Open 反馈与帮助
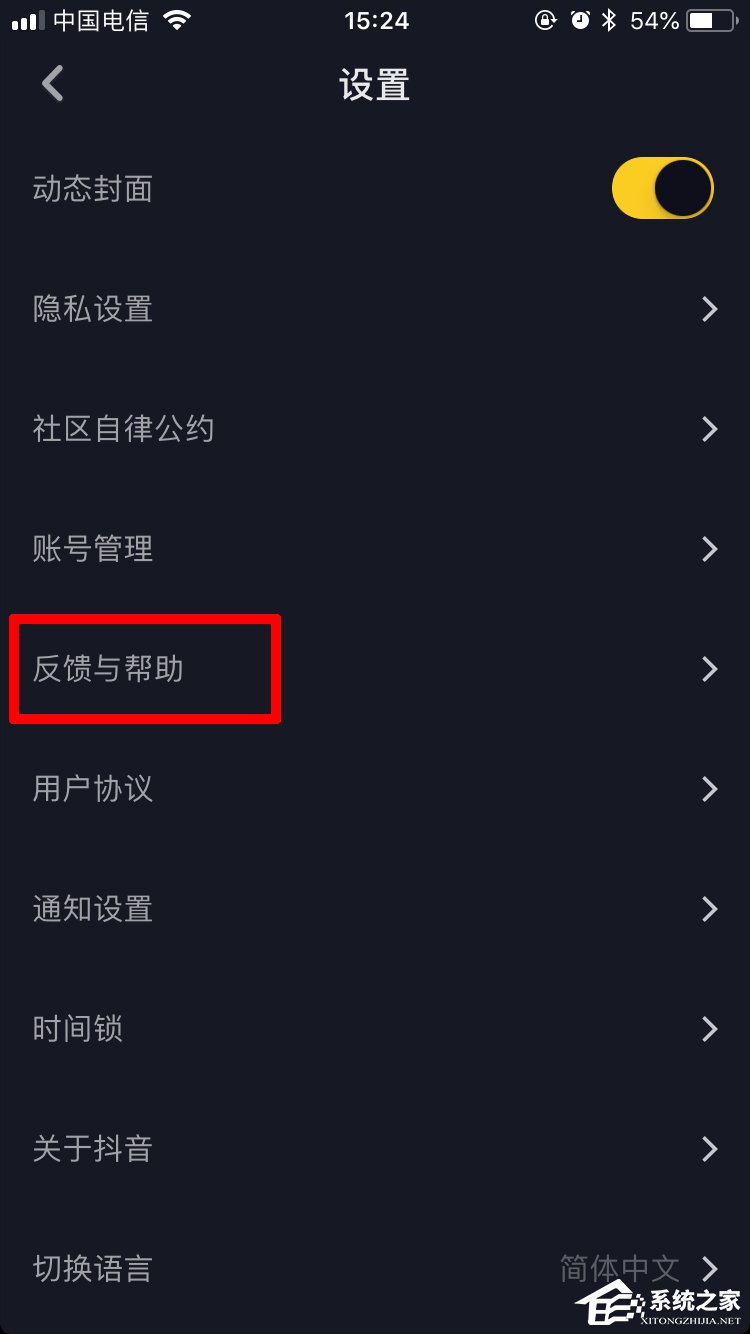Screen dimensions: 750x1334 pyautogui.click(x=375, y=669)
